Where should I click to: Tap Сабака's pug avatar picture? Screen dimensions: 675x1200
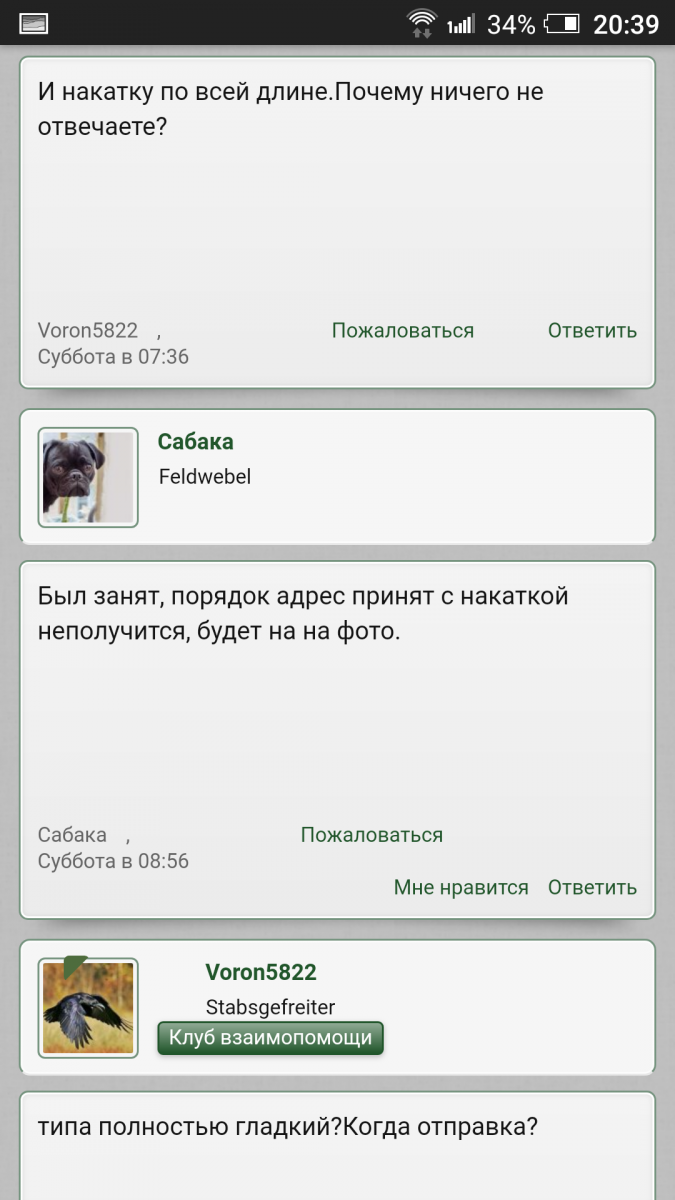click(88, 478)
